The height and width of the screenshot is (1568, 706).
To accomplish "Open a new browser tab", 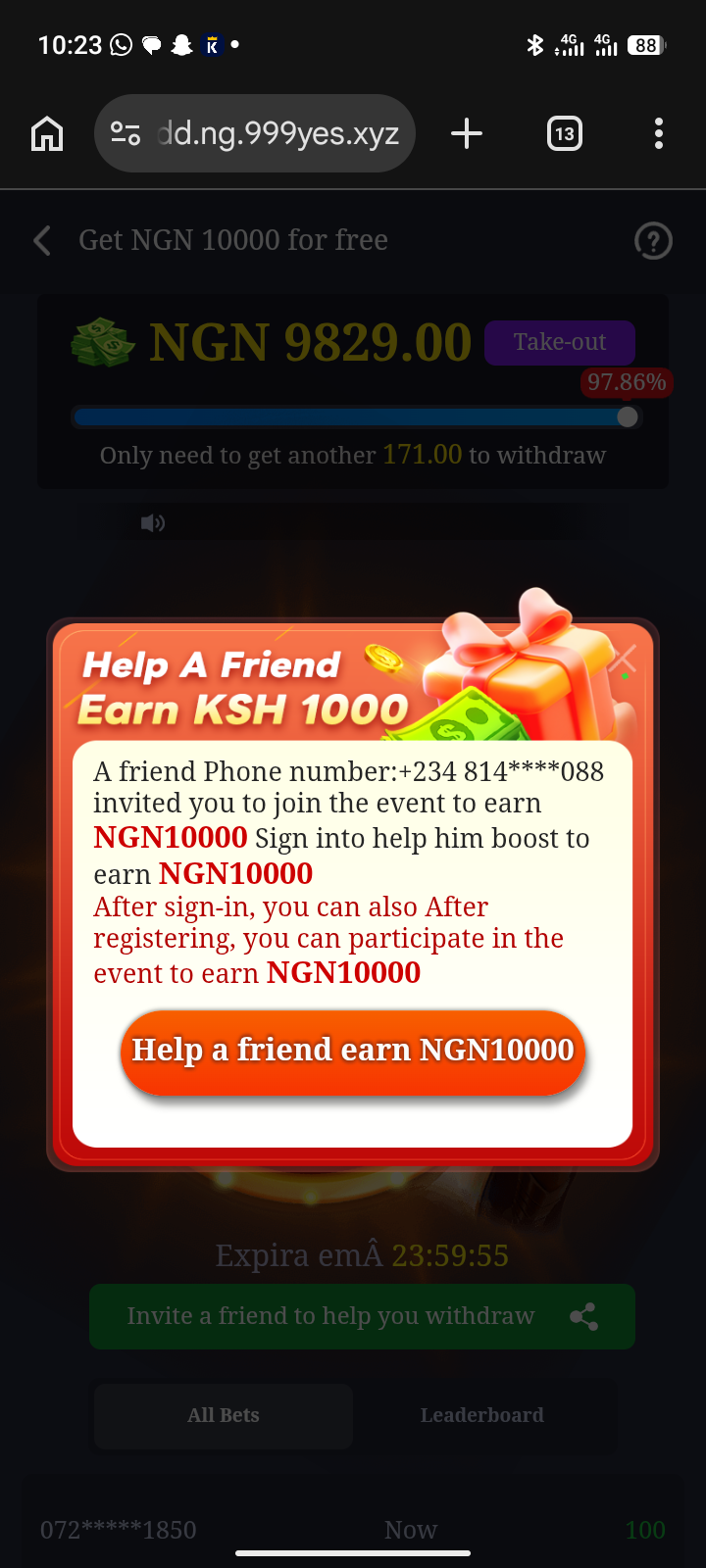I will (467, 133).
